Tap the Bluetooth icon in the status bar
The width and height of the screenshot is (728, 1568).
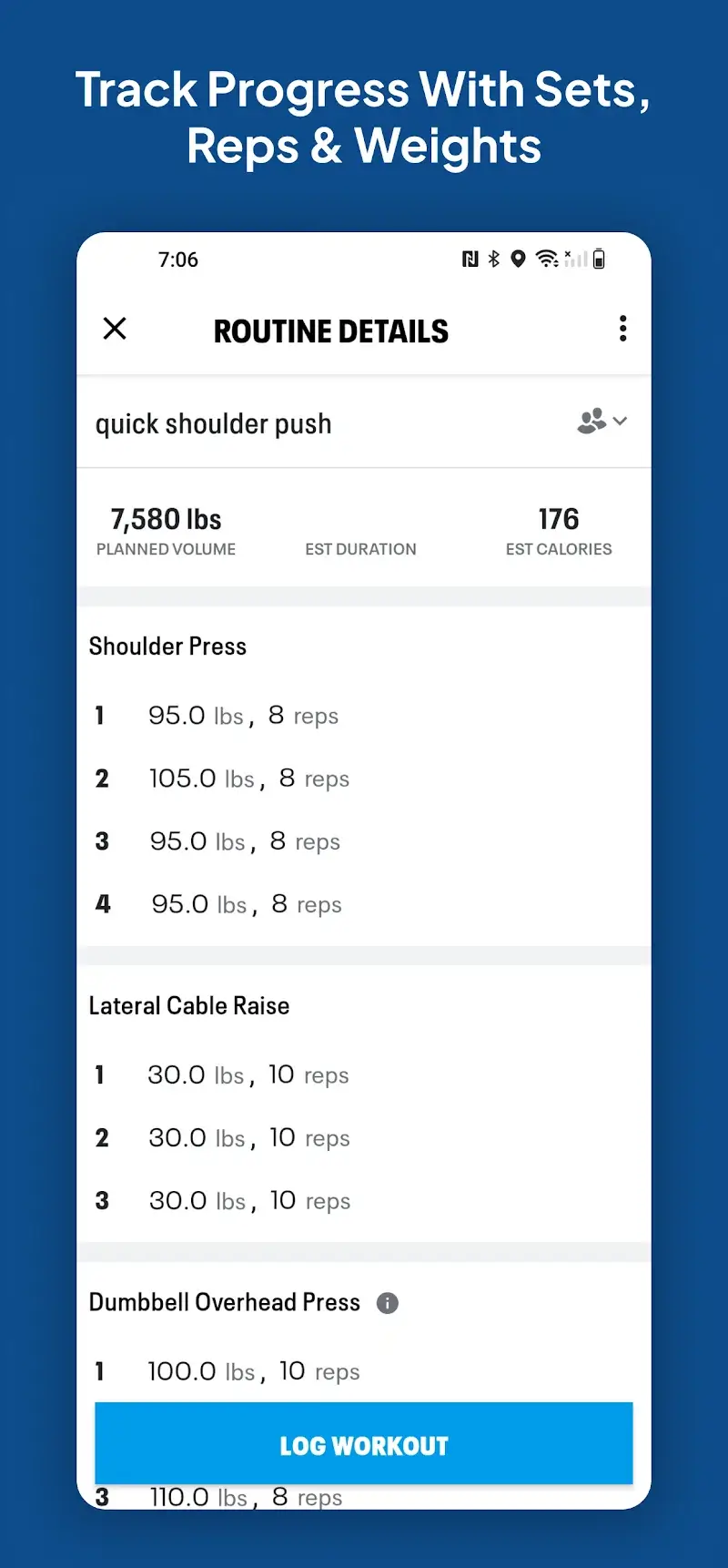click(493, 259)
